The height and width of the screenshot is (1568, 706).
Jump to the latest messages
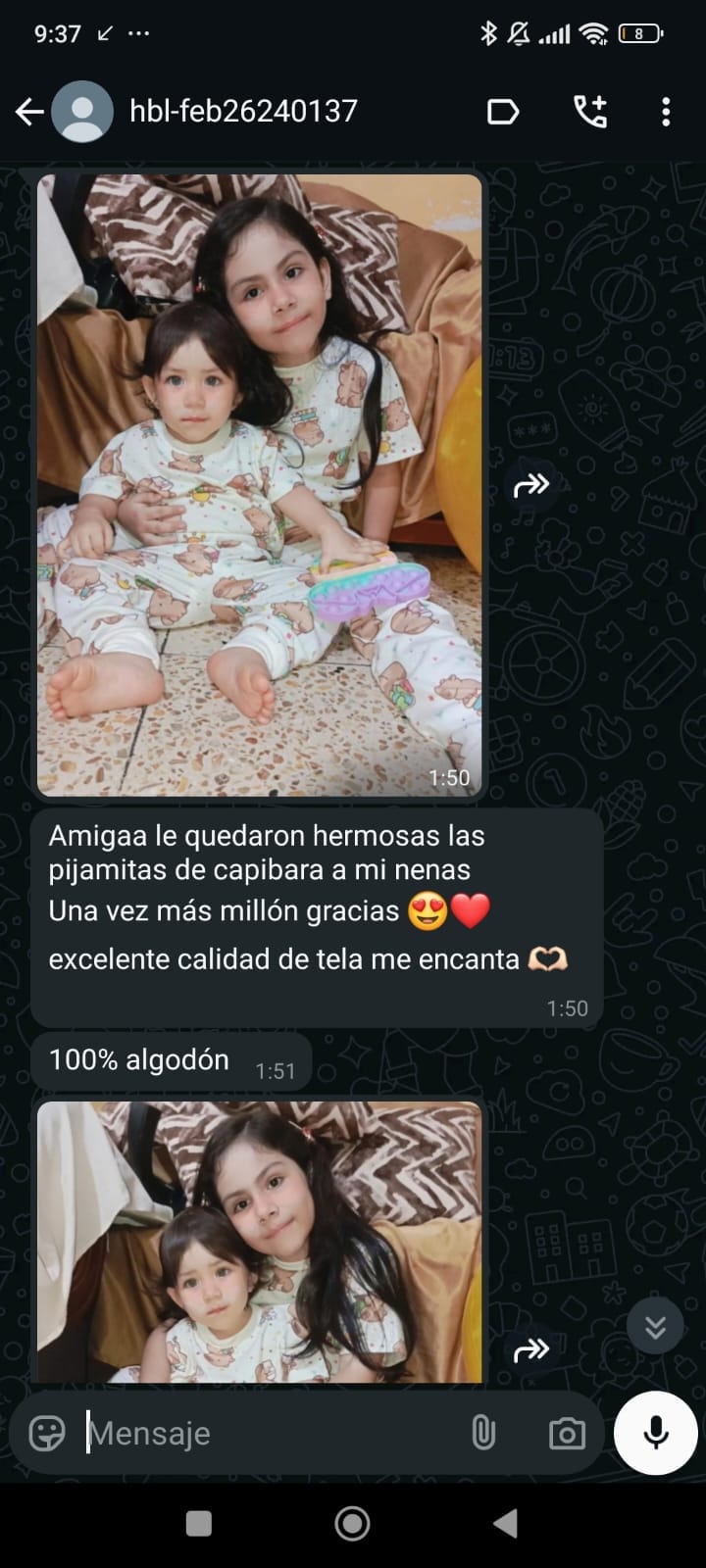(655, 1327)
